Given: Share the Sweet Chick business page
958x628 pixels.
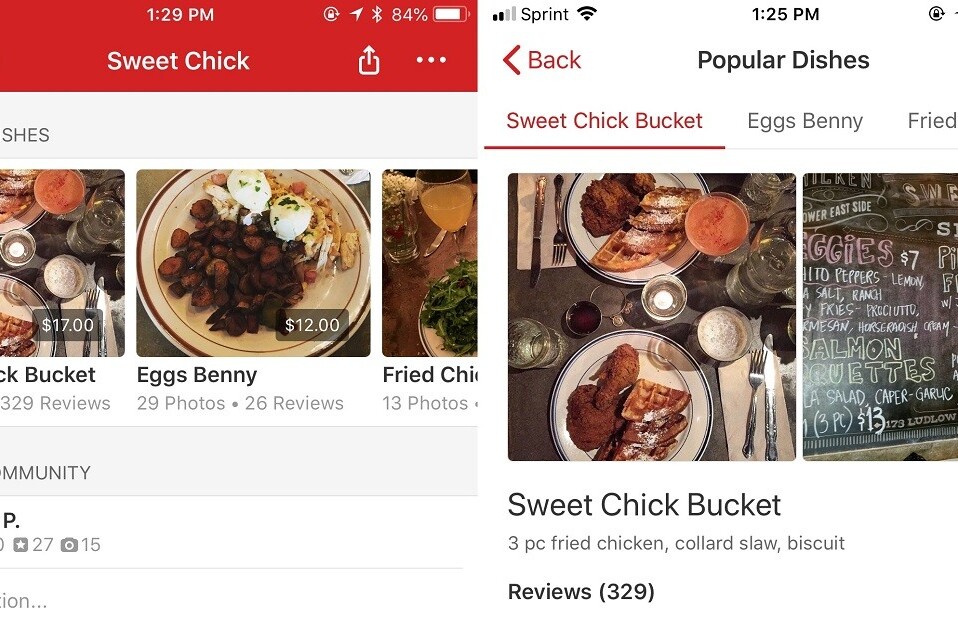Looking at the screenshot, I should (x=369, y=61).
